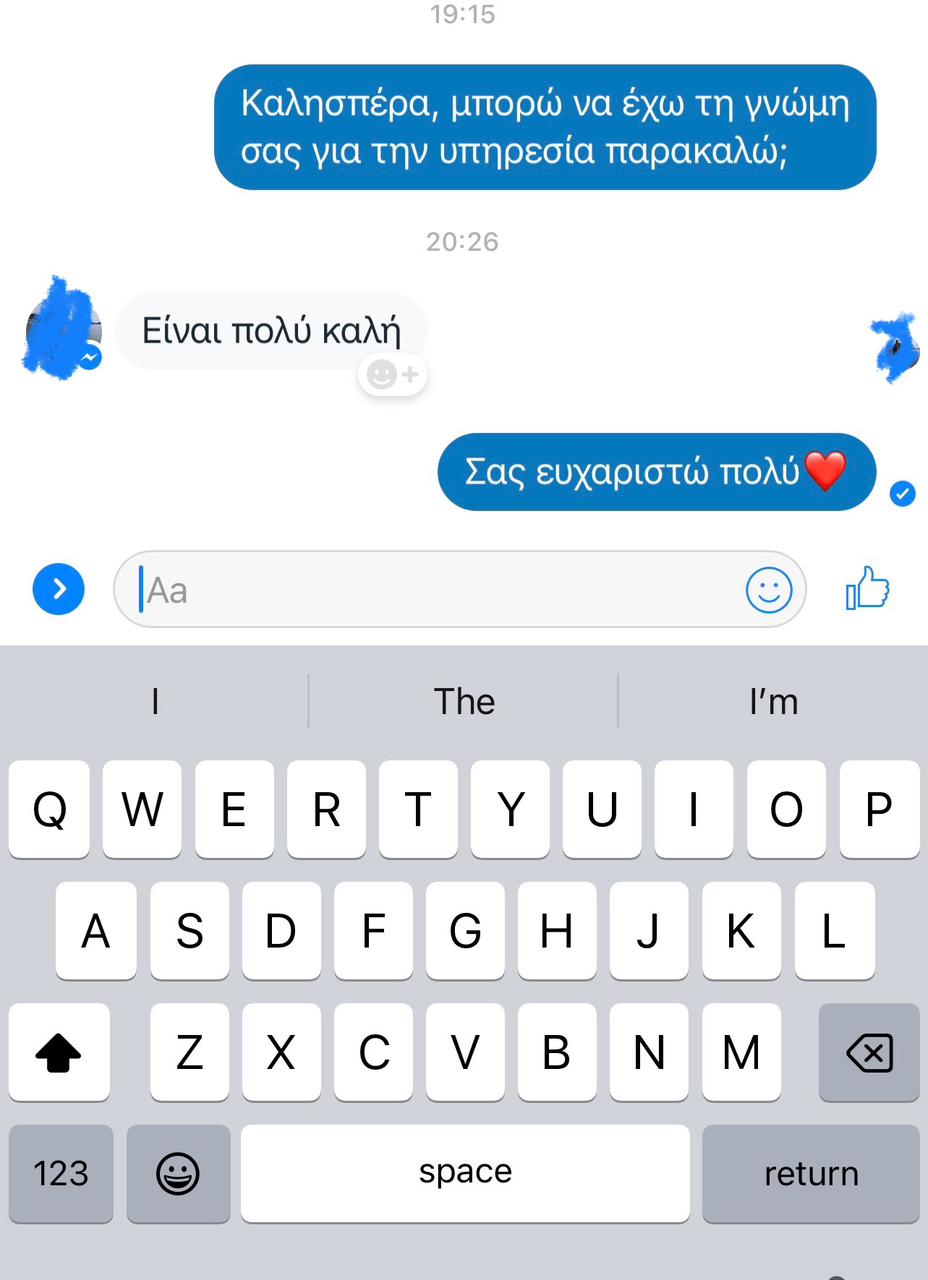The image size is (928, 1280).
Task: Open the keyboard emoji key
Action: click(178, 1173)
